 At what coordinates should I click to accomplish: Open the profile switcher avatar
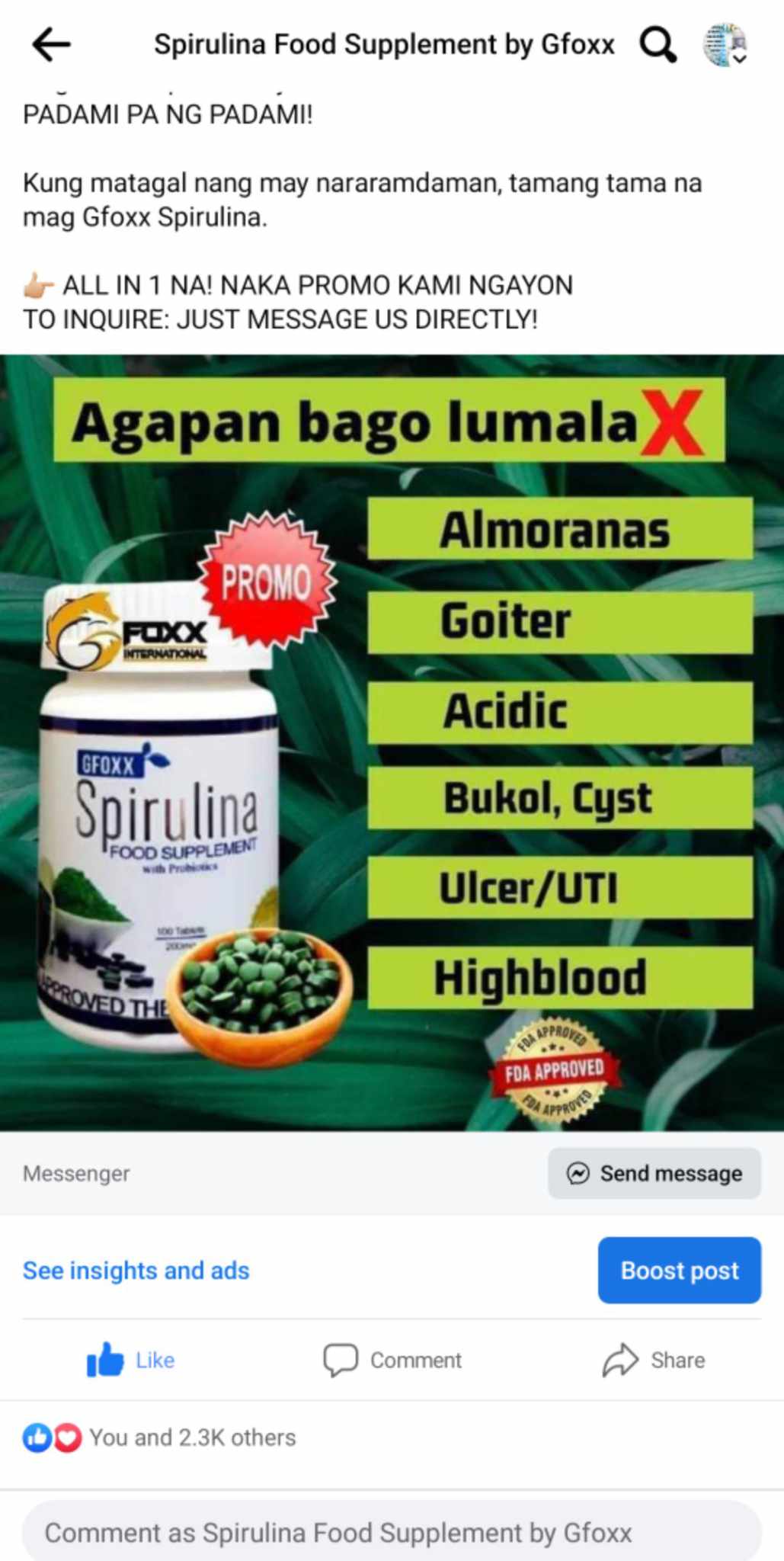click(725, 44)
